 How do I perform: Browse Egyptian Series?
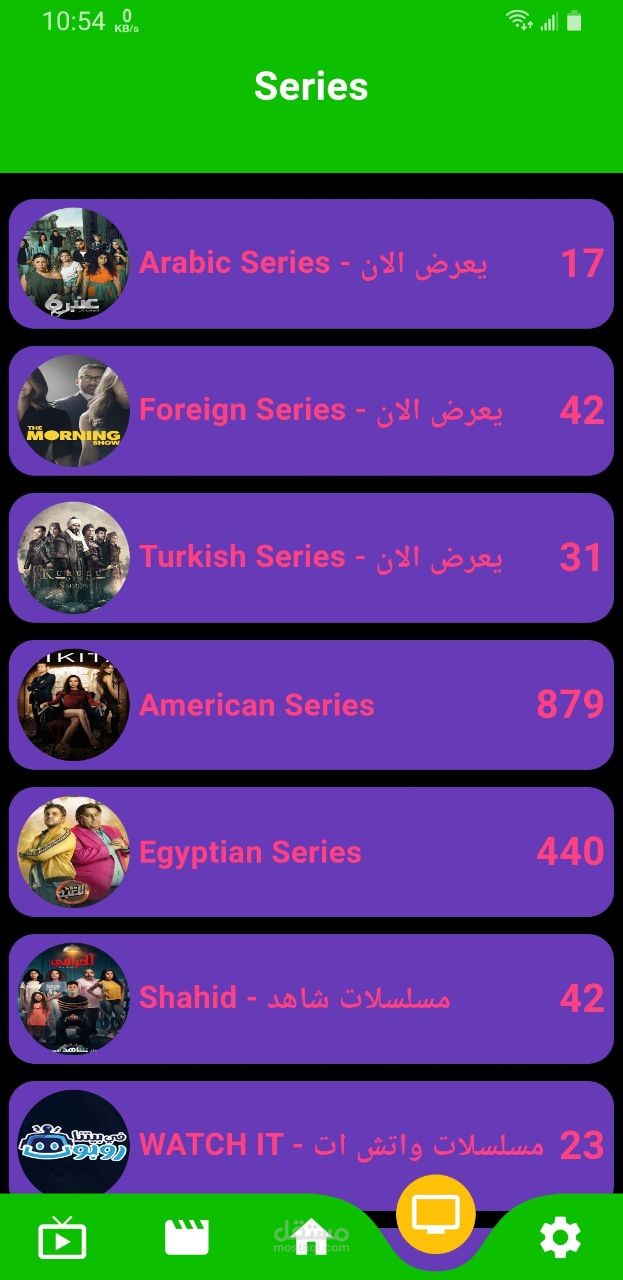(311, 852)
